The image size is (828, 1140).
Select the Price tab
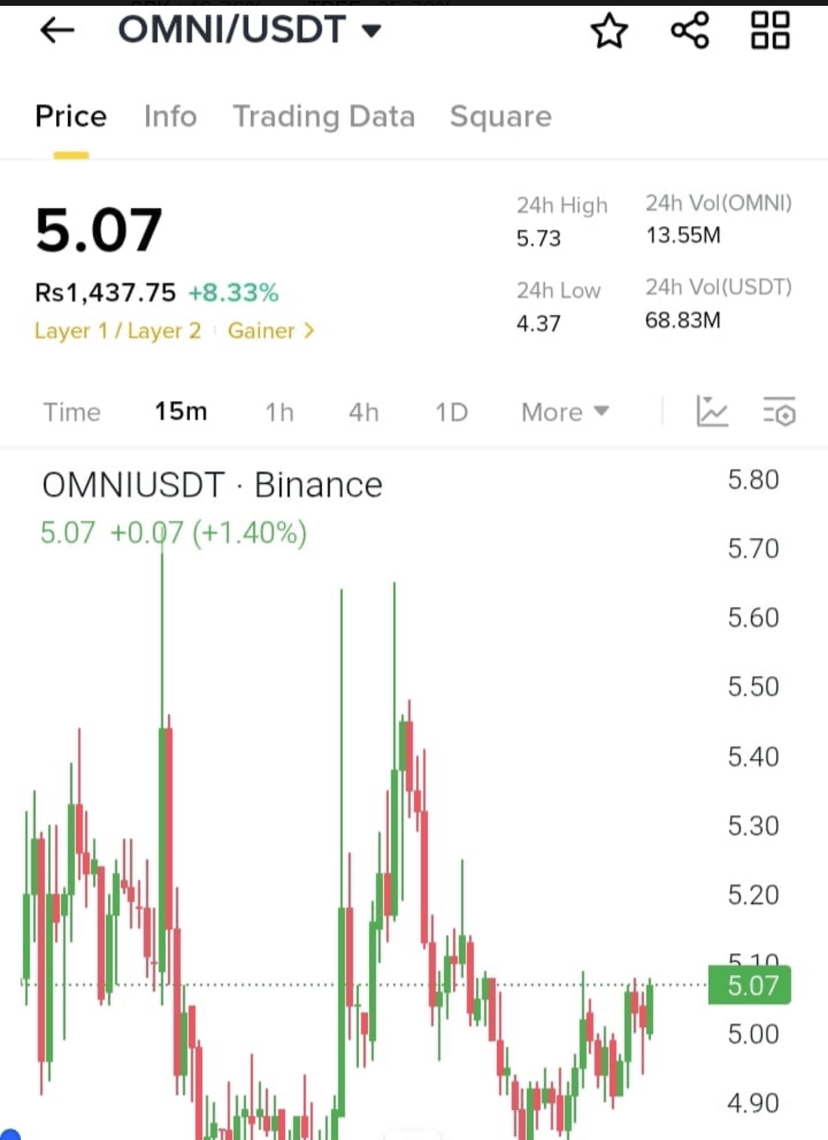[x=71, y=117]
